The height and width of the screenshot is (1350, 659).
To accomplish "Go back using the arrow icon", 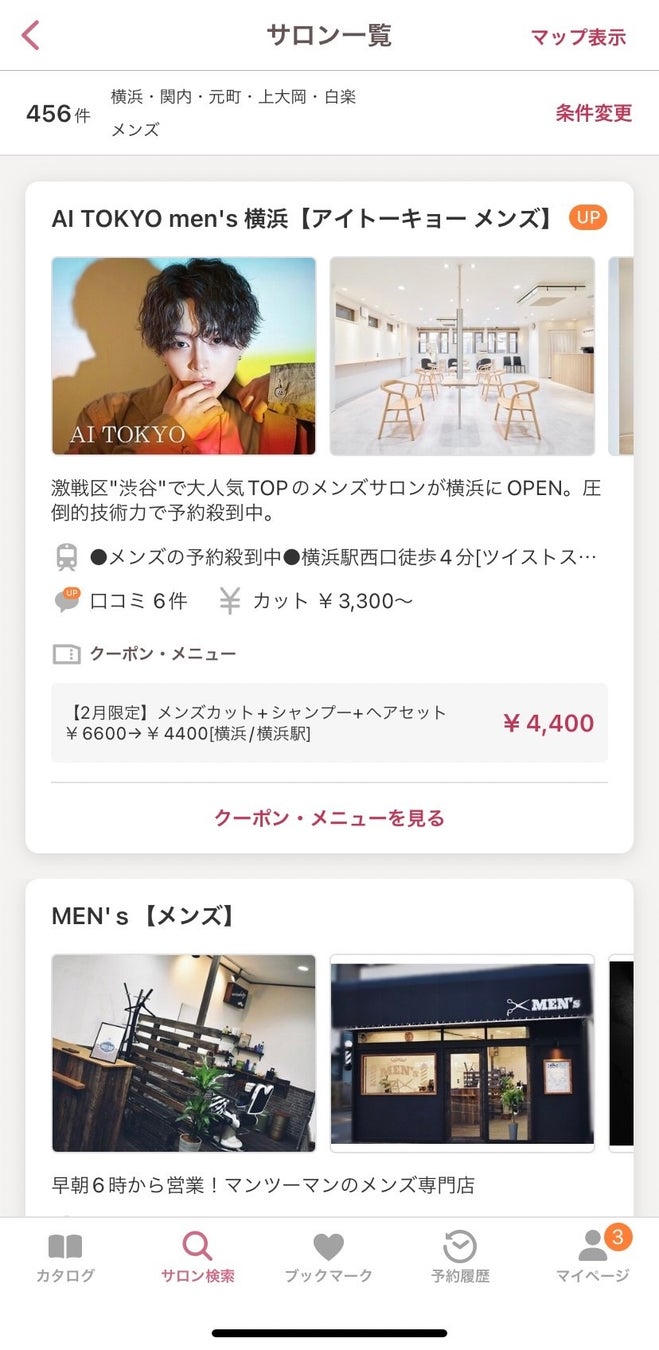I will click(31, 36).
